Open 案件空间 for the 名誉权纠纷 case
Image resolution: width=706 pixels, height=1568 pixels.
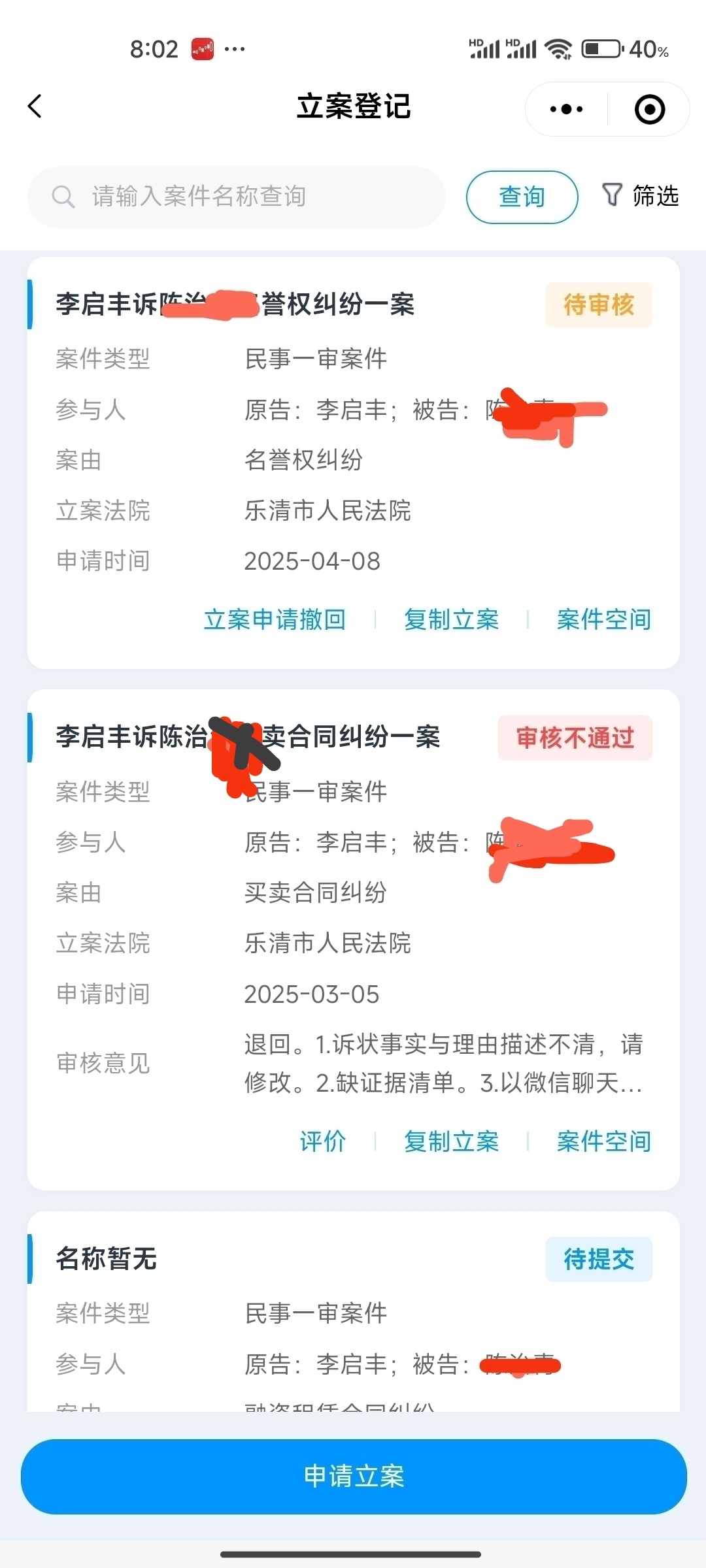(x=603, y=619)
